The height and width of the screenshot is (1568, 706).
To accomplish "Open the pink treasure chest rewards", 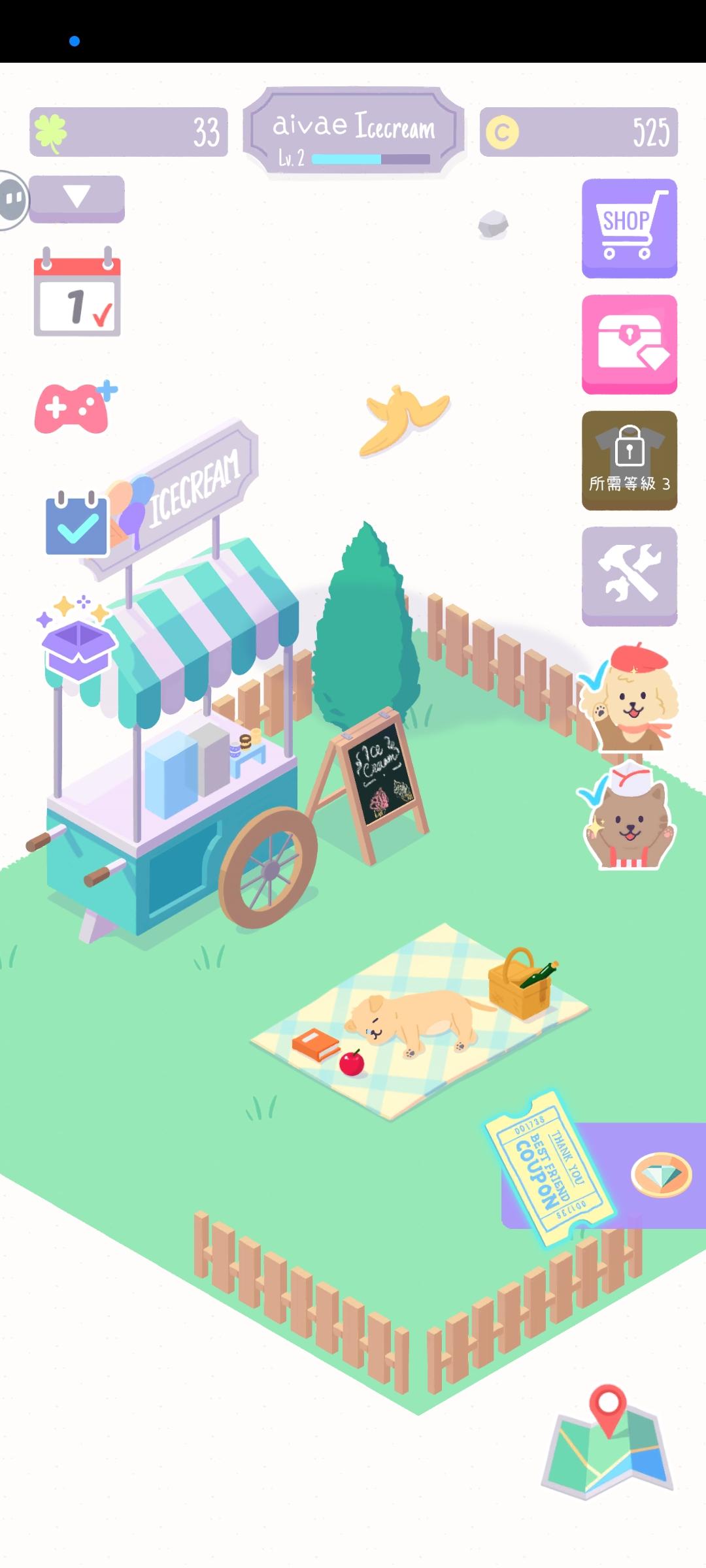I will tap(628, 346).
